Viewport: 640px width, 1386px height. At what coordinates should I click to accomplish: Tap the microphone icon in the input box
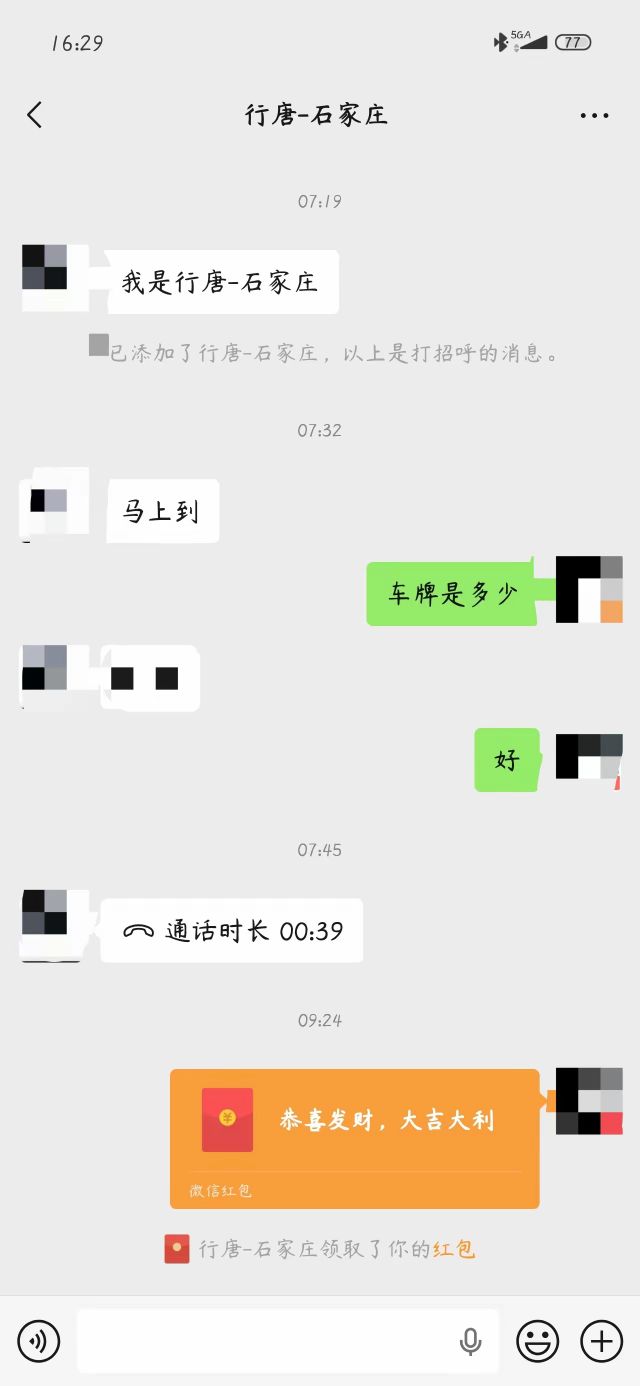(470, 1342)
